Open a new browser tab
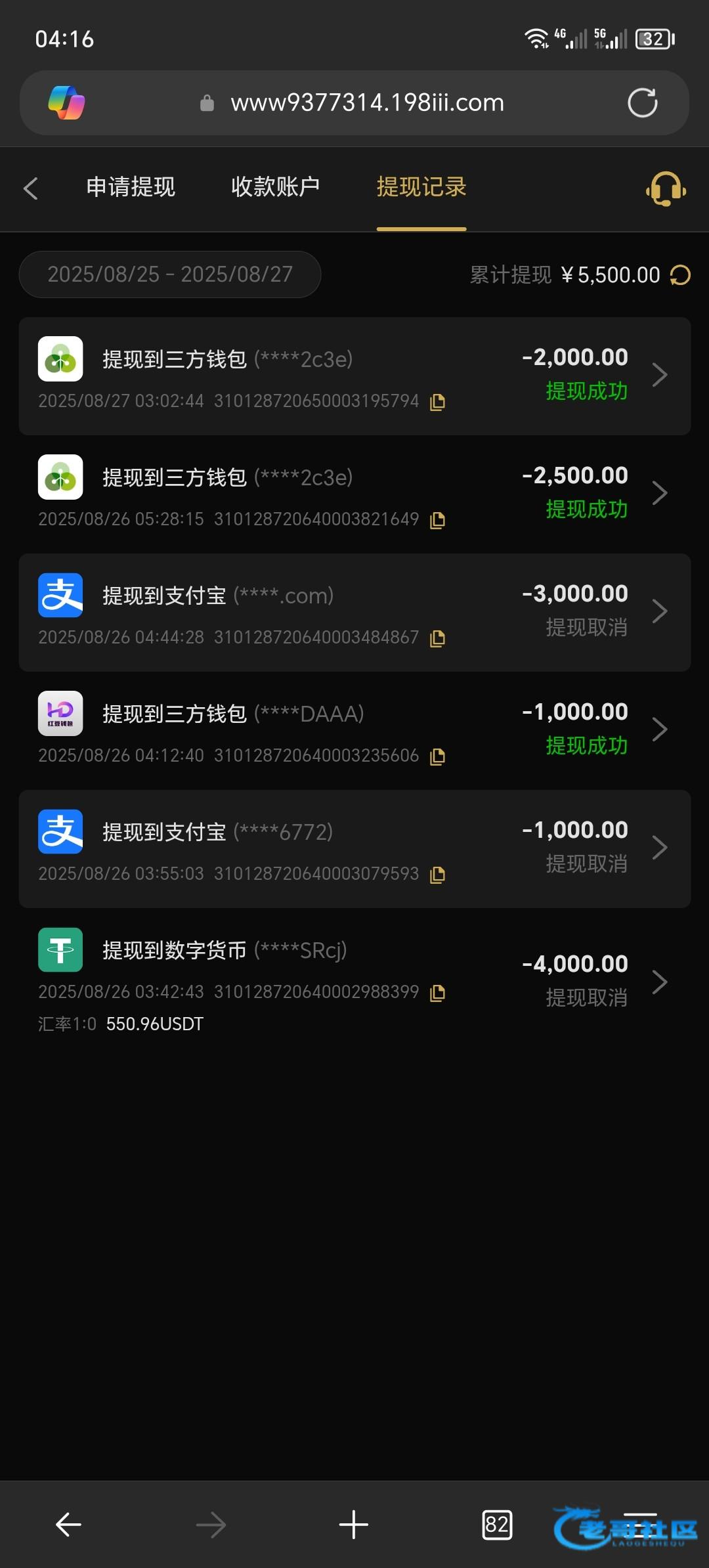Viewport: 709px width, 1568px height. (353, 1525)
